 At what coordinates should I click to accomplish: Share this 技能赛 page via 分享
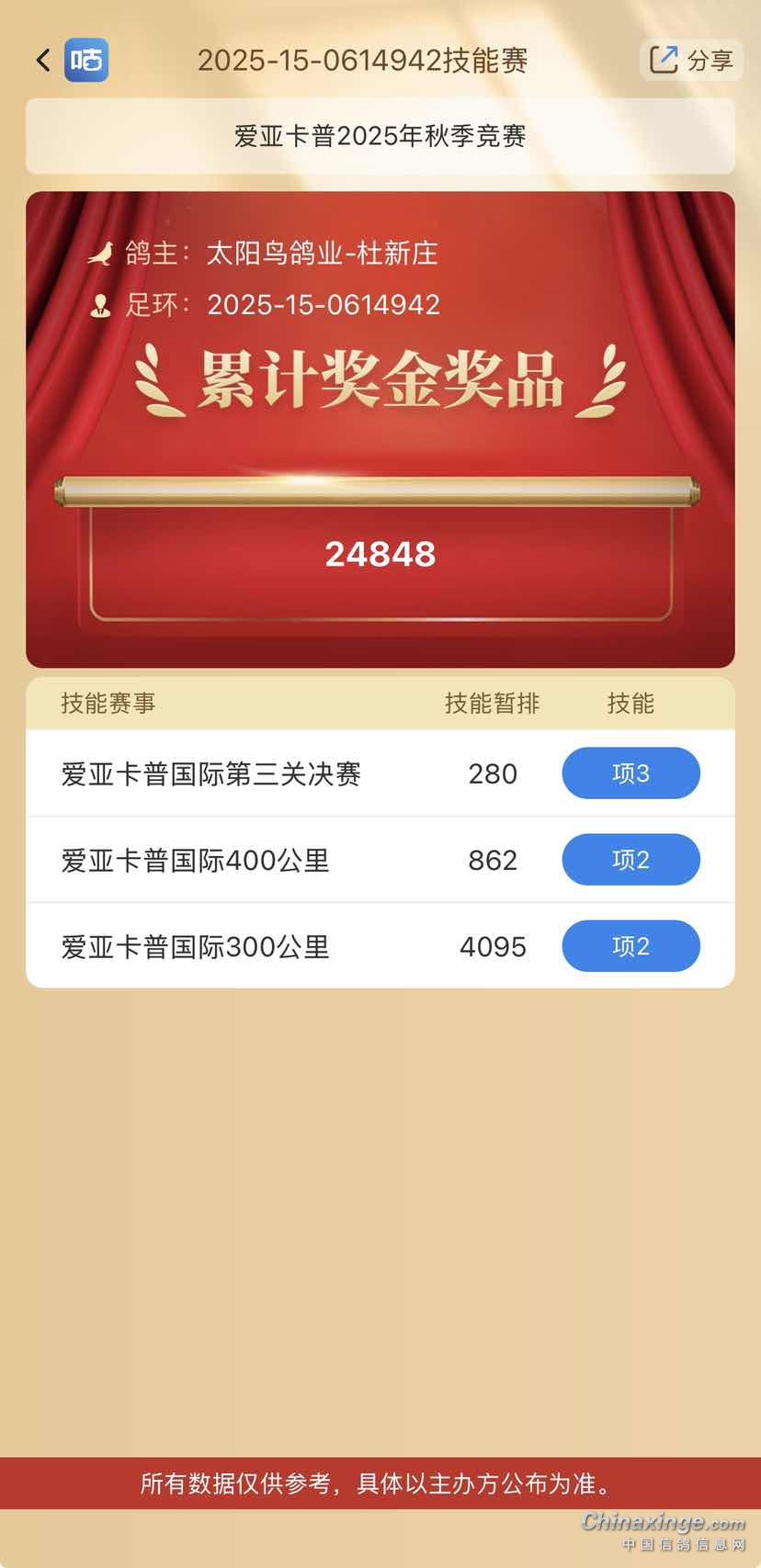coord(691,61)
